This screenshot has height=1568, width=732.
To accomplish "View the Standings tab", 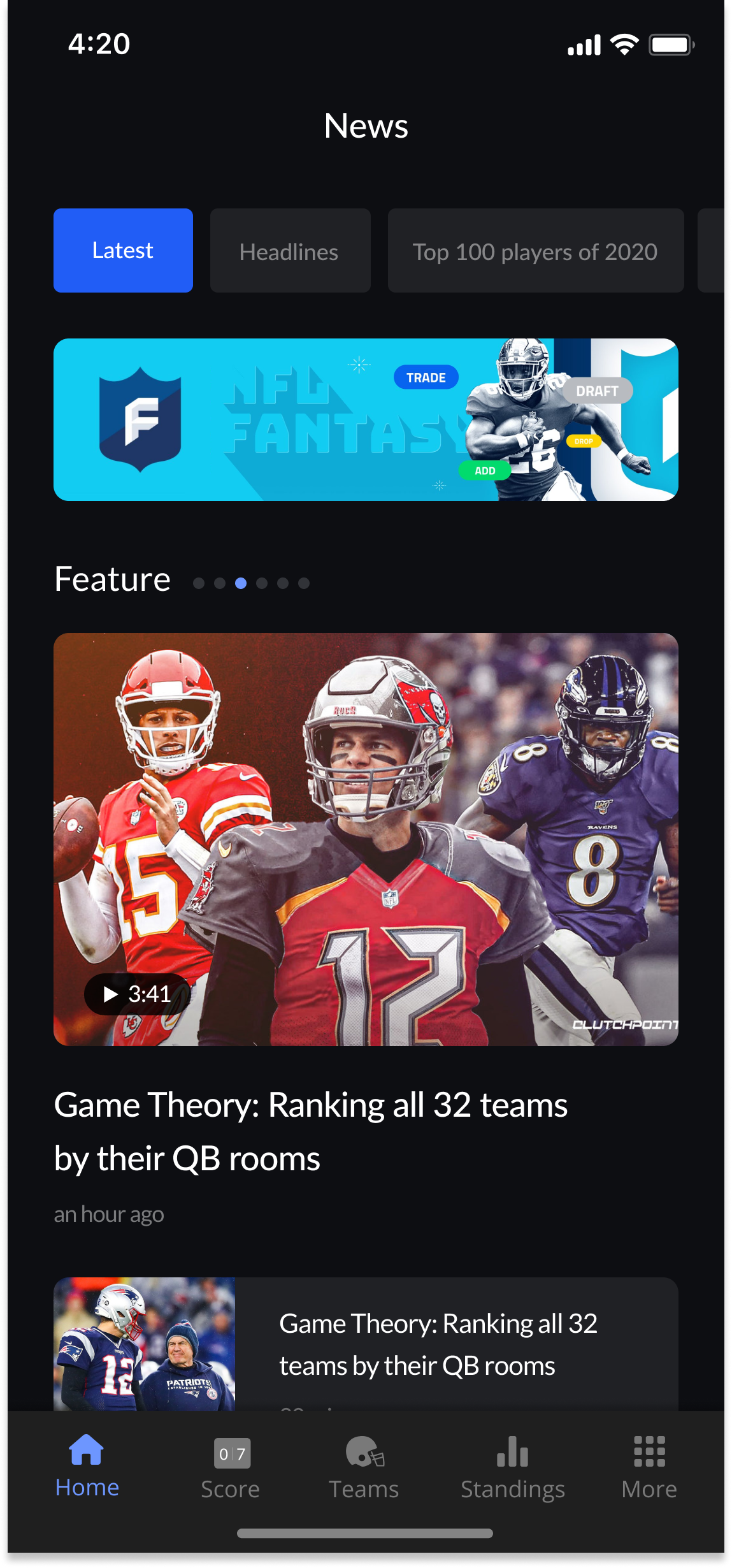I will point(513,1468).
